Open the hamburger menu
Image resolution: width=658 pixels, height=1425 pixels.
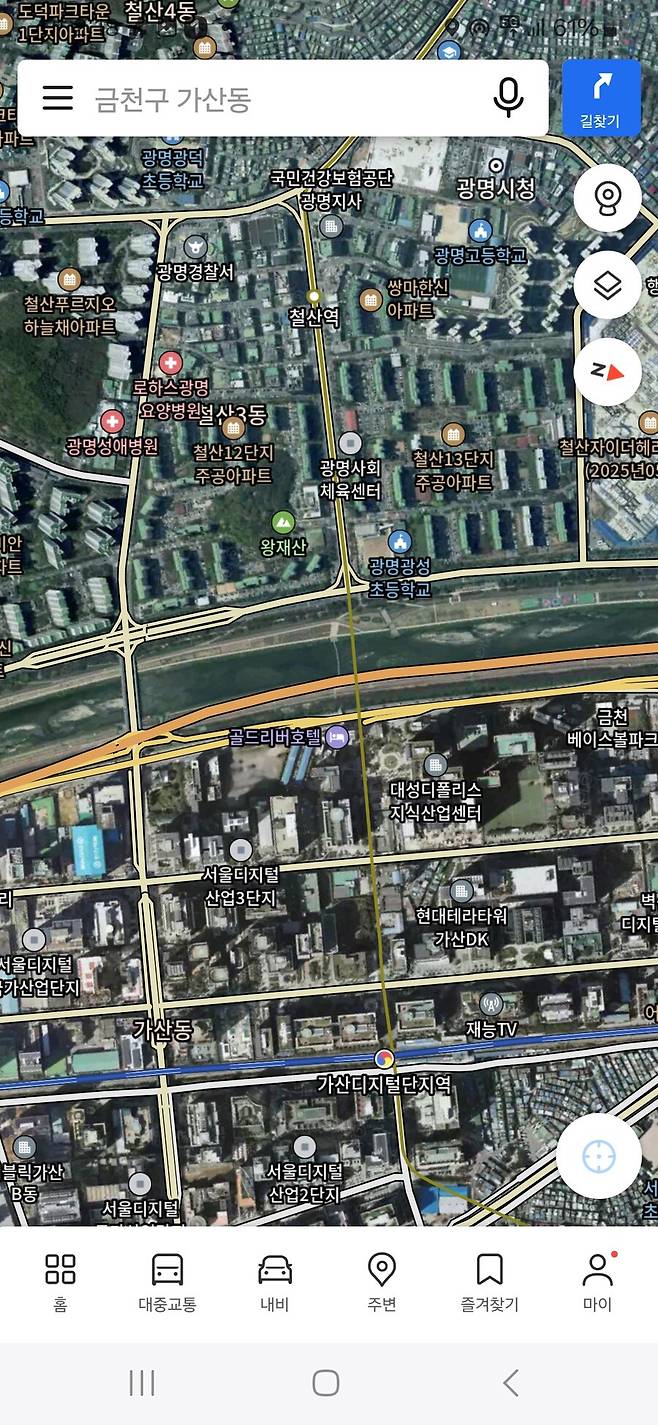point(58,98)
